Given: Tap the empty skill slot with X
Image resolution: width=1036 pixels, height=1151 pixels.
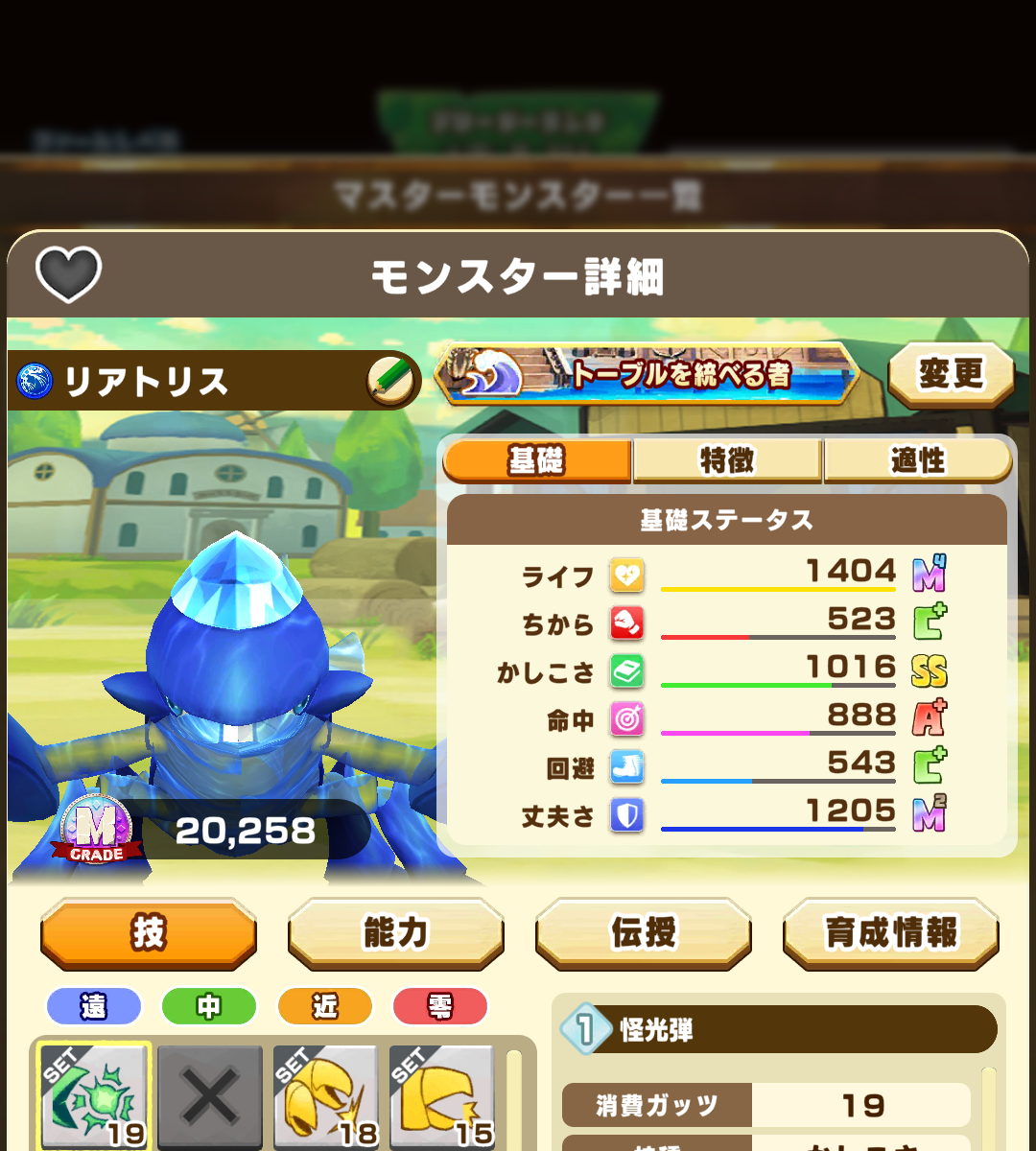Looking at the screenshot, I should click(210, 1097).
